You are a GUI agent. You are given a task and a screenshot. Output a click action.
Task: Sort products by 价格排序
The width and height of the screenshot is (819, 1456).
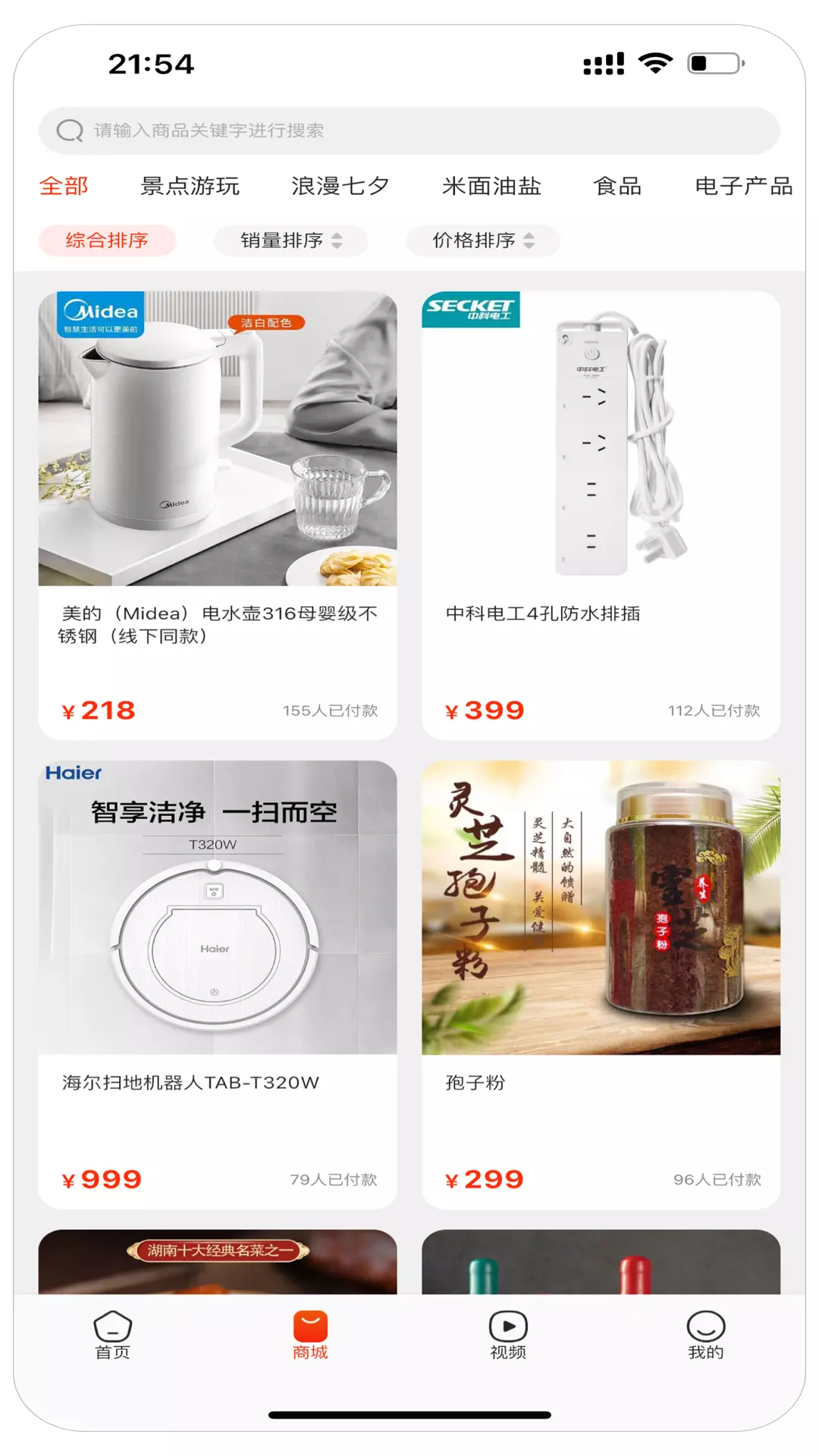(483, 240)
